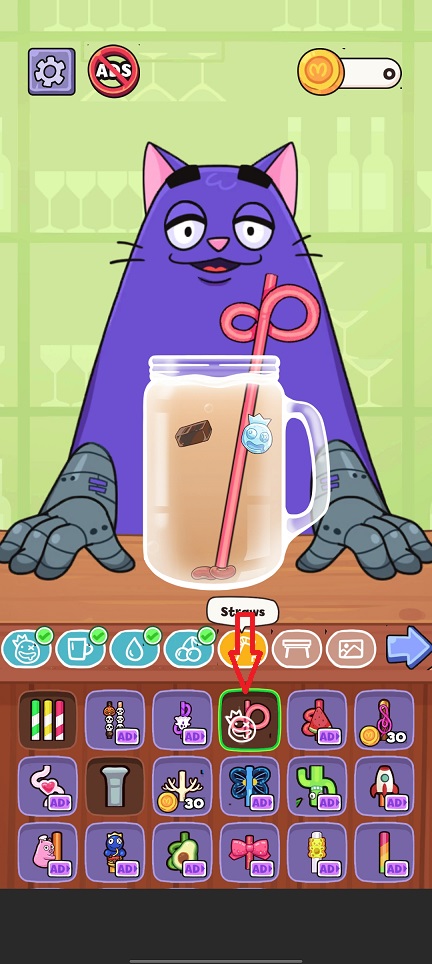Pick the pink bow straw
432x964 pixels.
click(x=249, y=853)
